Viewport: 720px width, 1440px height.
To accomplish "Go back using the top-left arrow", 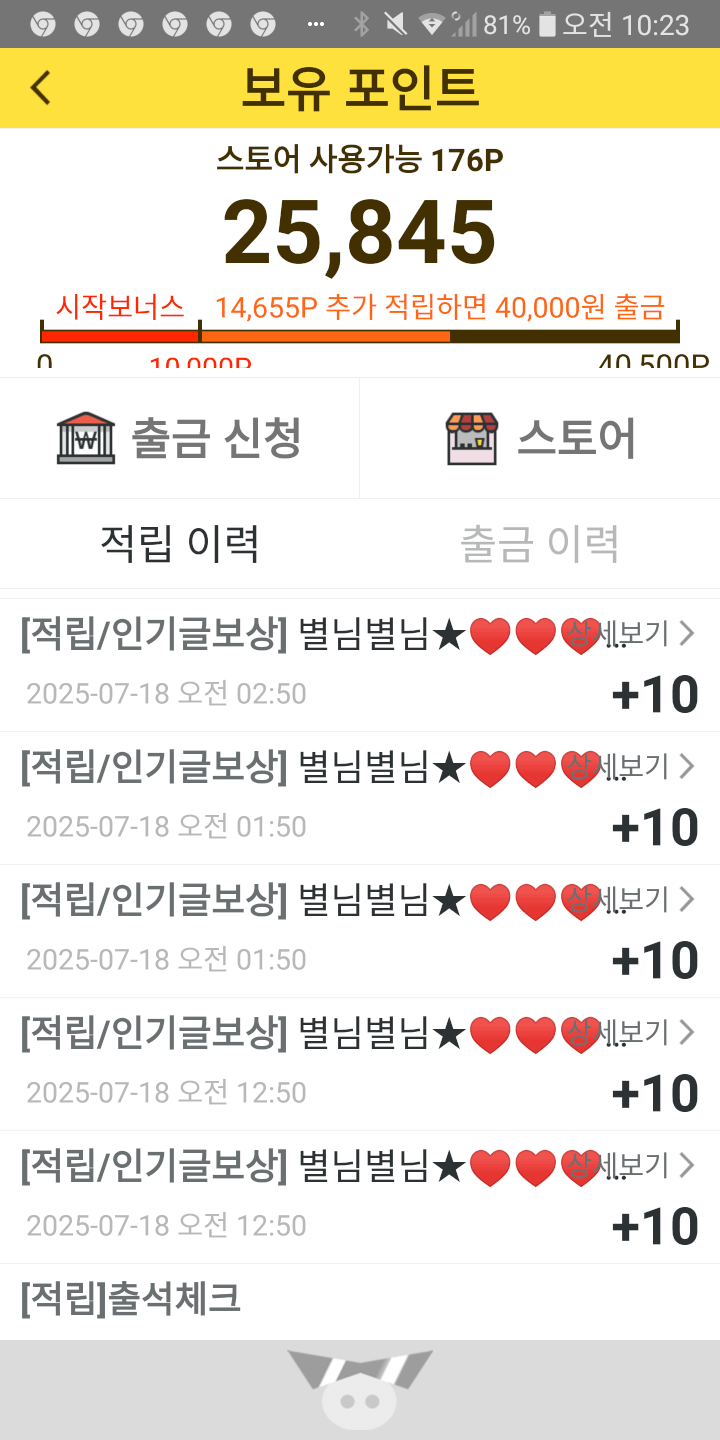I will (40, 88).
